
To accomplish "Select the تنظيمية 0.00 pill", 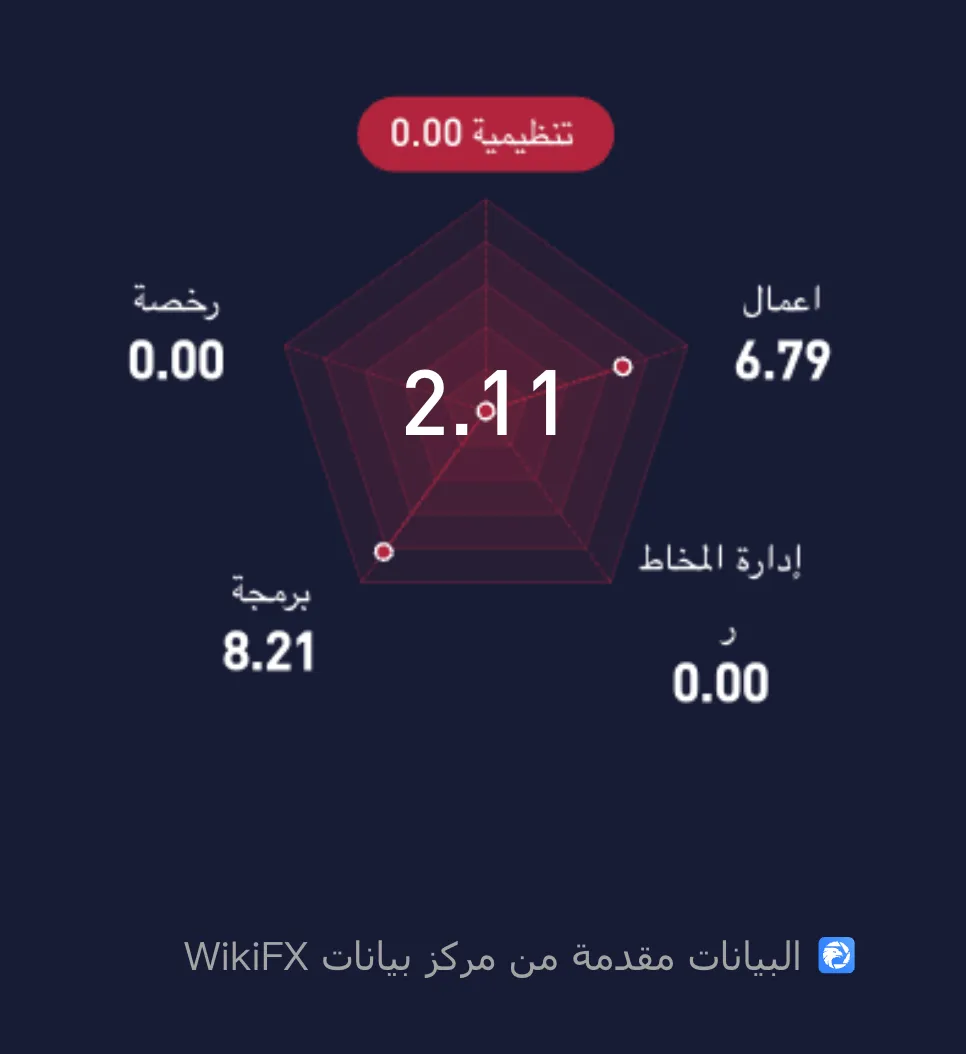I will pos(485,134).
